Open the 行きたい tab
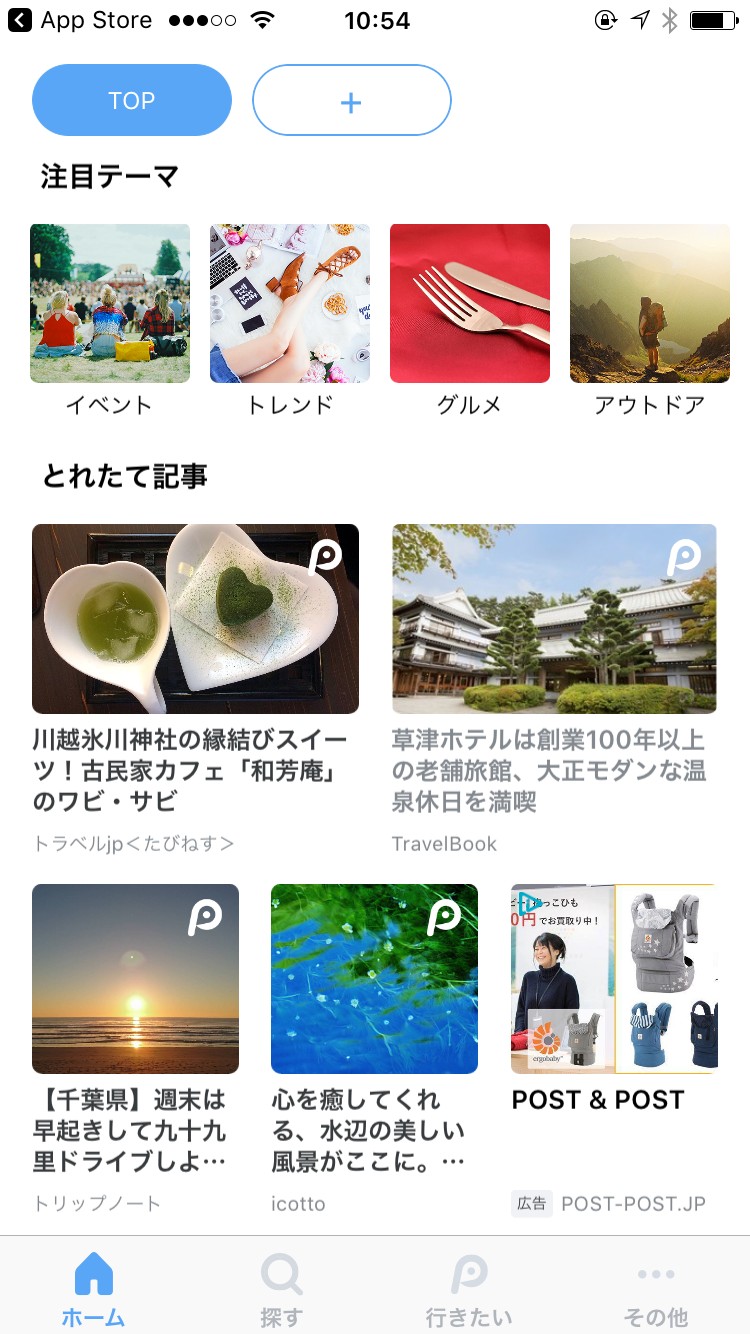This screenshot has height=1334, width=750. [468, 1288]
